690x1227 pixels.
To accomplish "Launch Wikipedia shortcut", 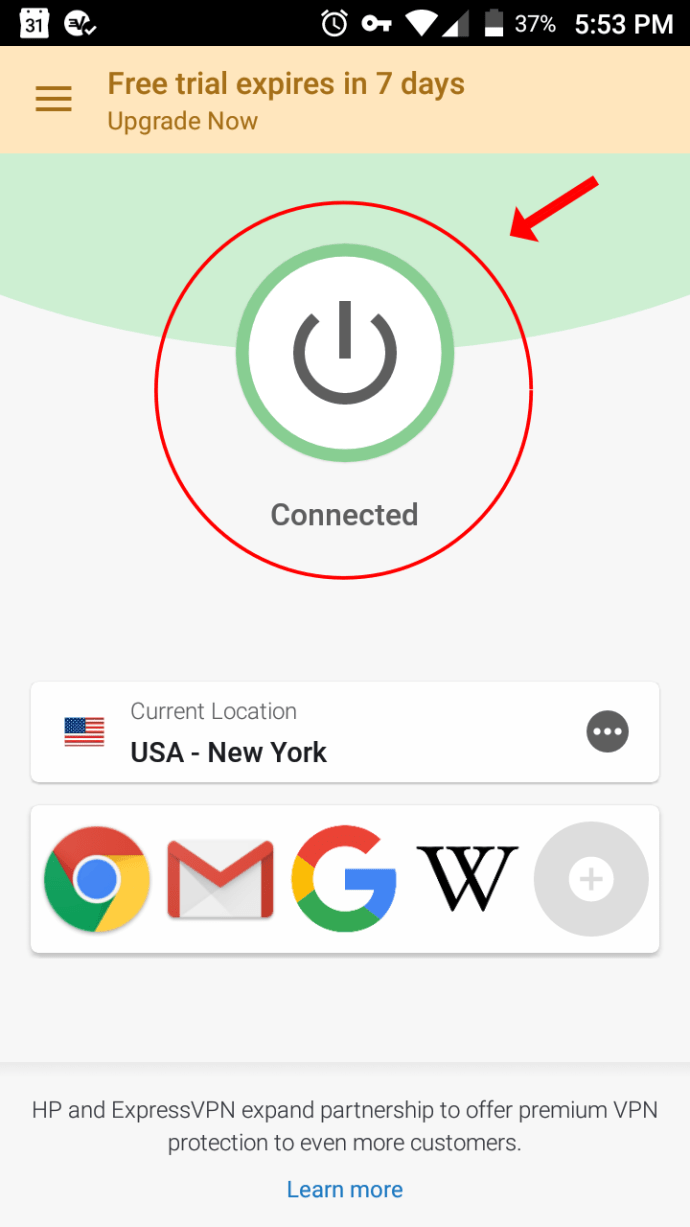I will coord(467,880).
